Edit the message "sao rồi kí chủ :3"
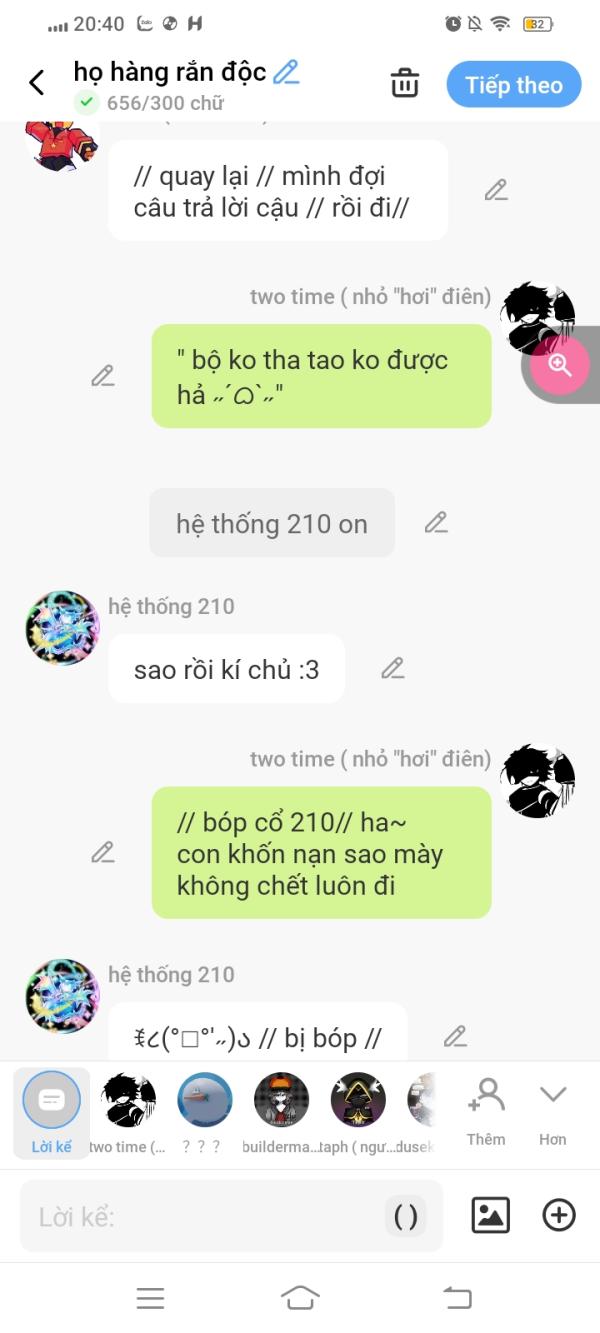Viewport: 600px width, 1333px height. point(393,668)
